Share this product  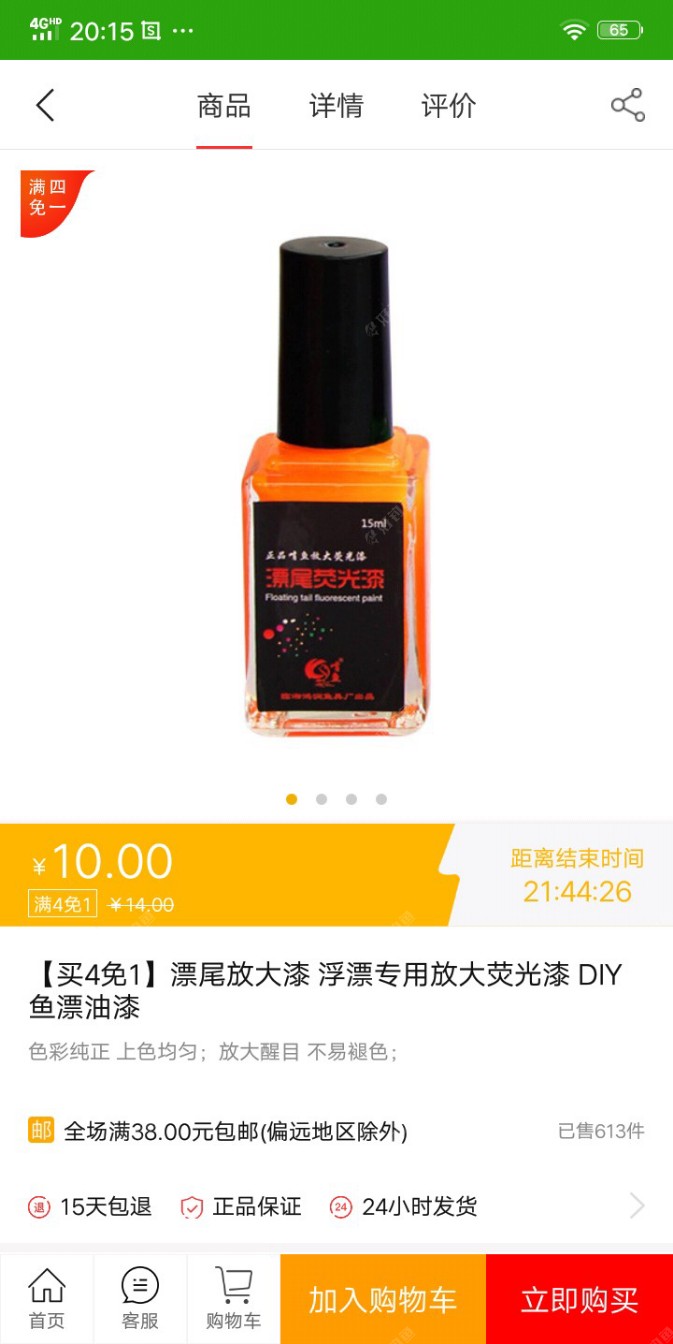click(627, 105)
